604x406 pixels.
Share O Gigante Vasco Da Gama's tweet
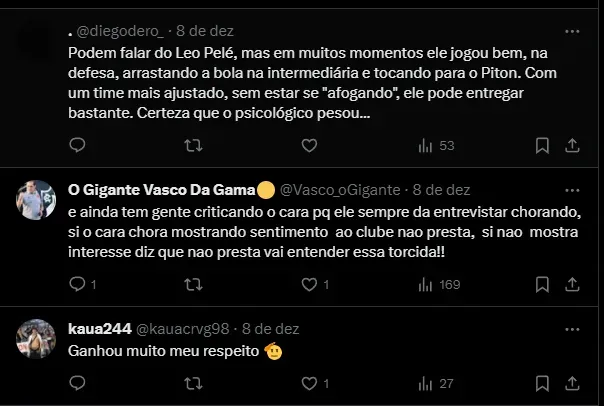coord(573,285)
